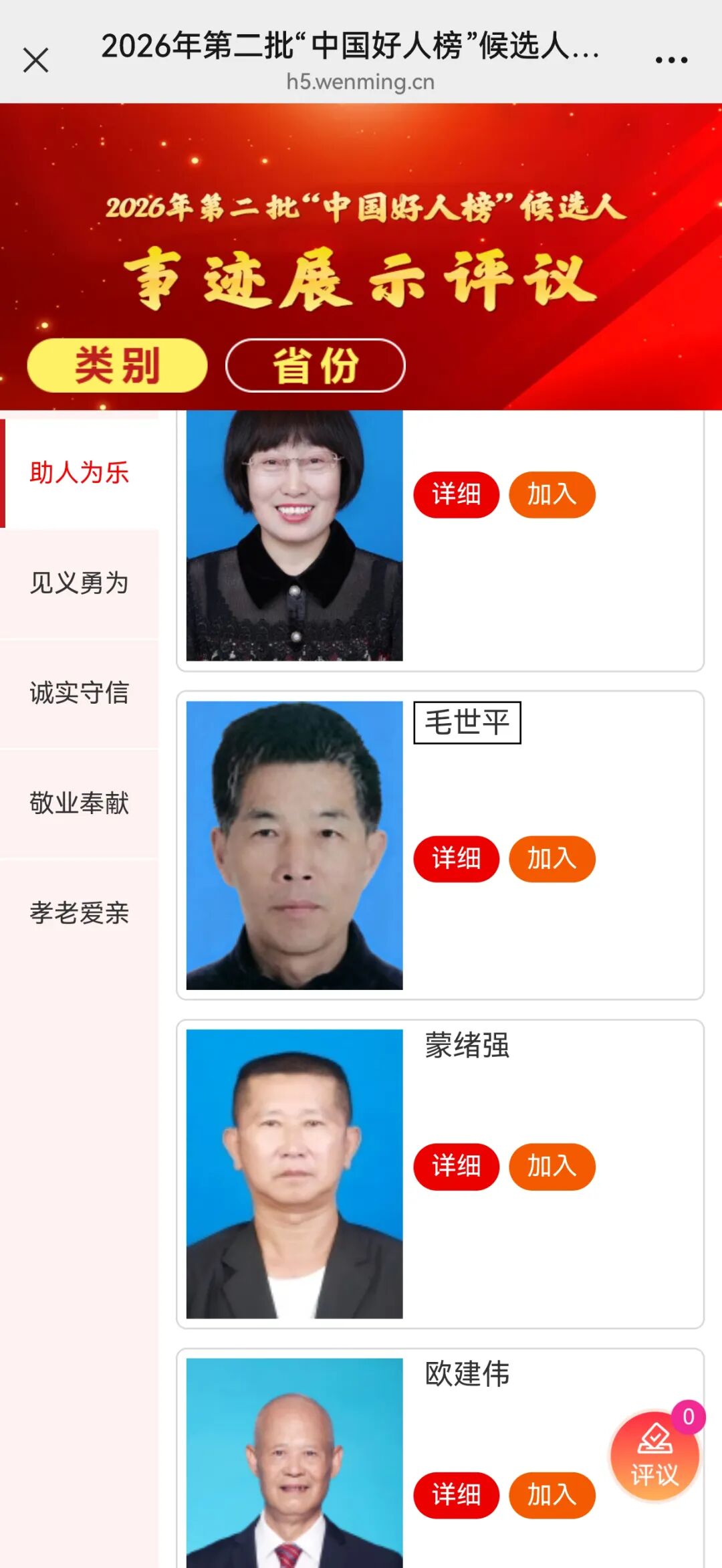View the 孝老爱亲 category

tap(80, 913)
